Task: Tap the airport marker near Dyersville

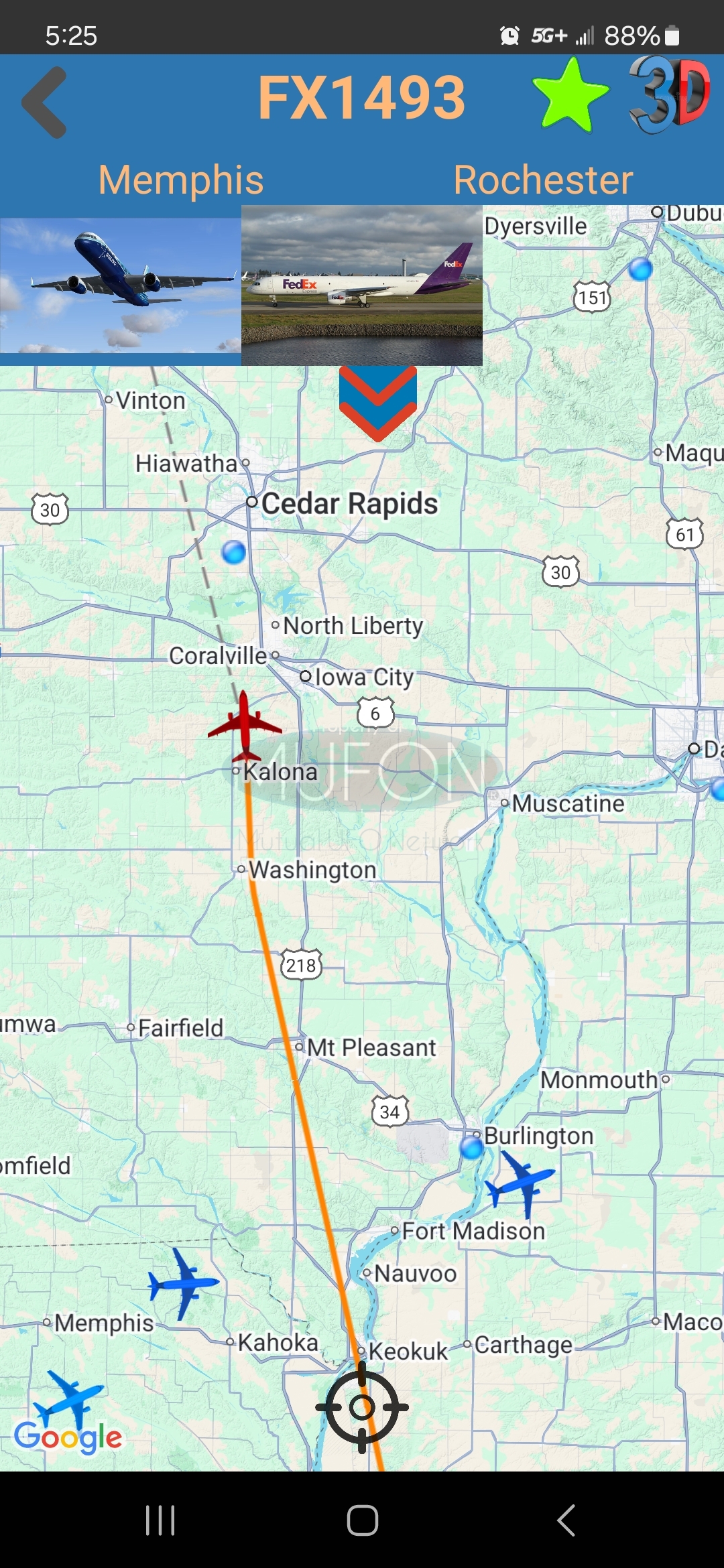Action: (641, 269)
